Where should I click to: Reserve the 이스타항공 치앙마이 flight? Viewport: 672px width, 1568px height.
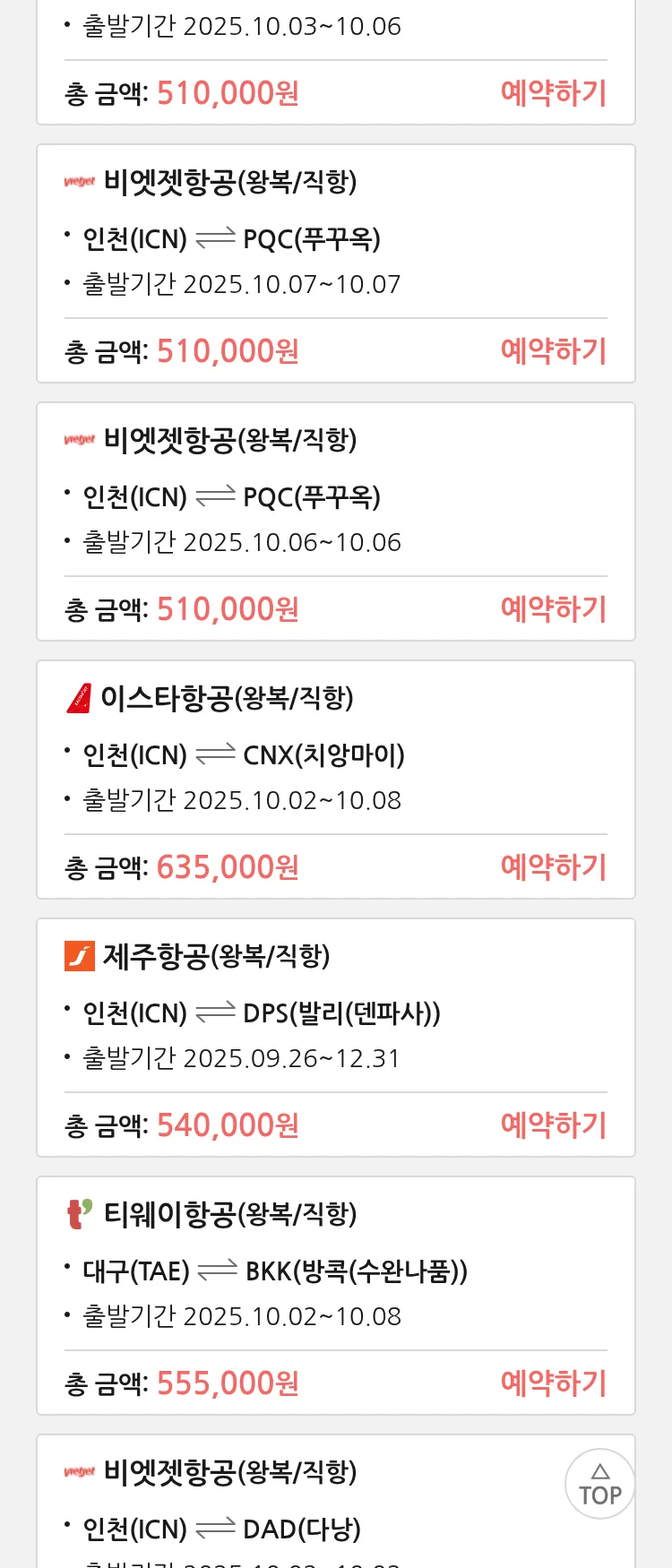(x=553, y=867)
